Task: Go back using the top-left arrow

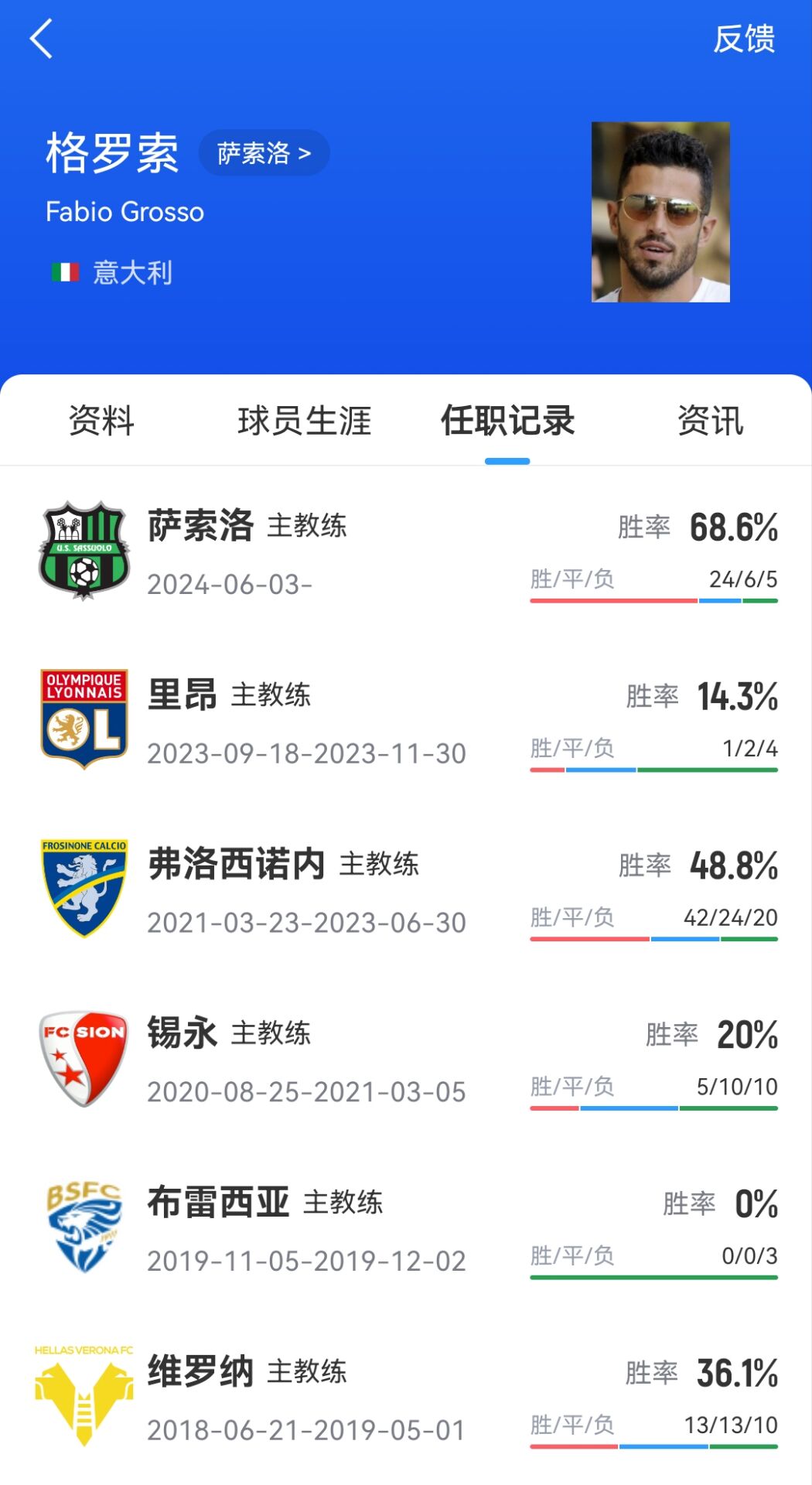Action: (x=41, y=39)
